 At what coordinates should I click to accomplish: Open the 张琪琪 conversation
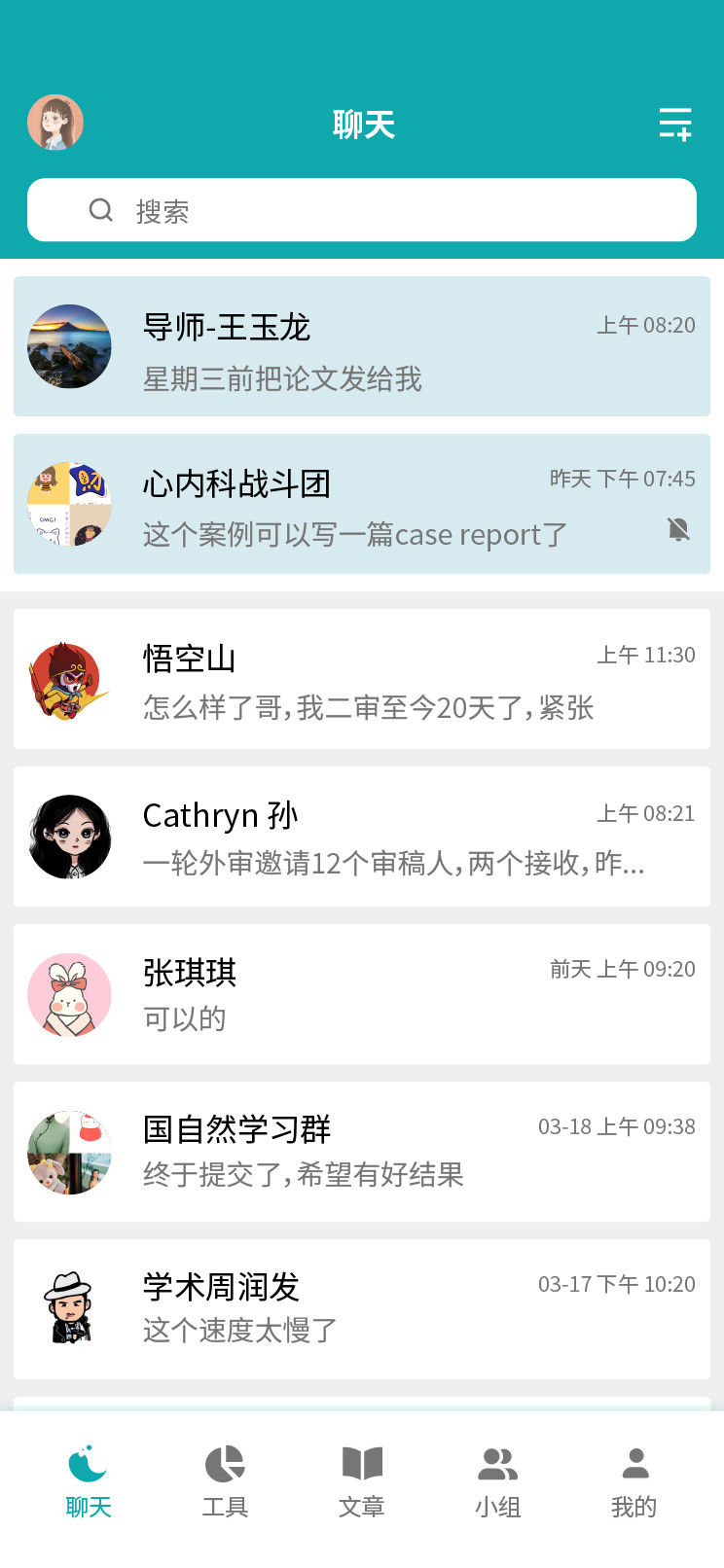(x=361, y=994)
